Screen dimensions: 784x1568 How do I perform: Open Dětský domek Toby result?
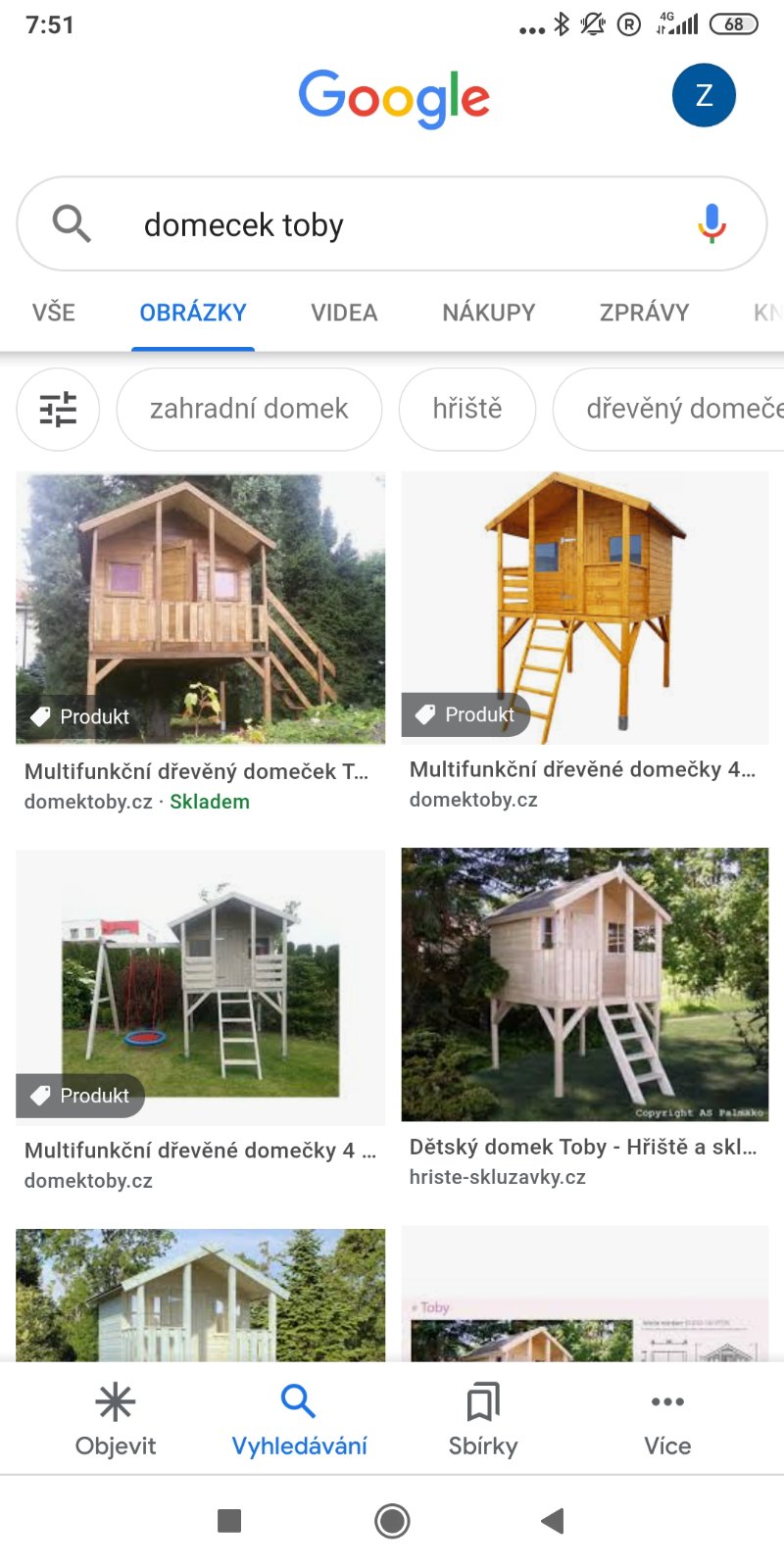[x=585, y=985]
